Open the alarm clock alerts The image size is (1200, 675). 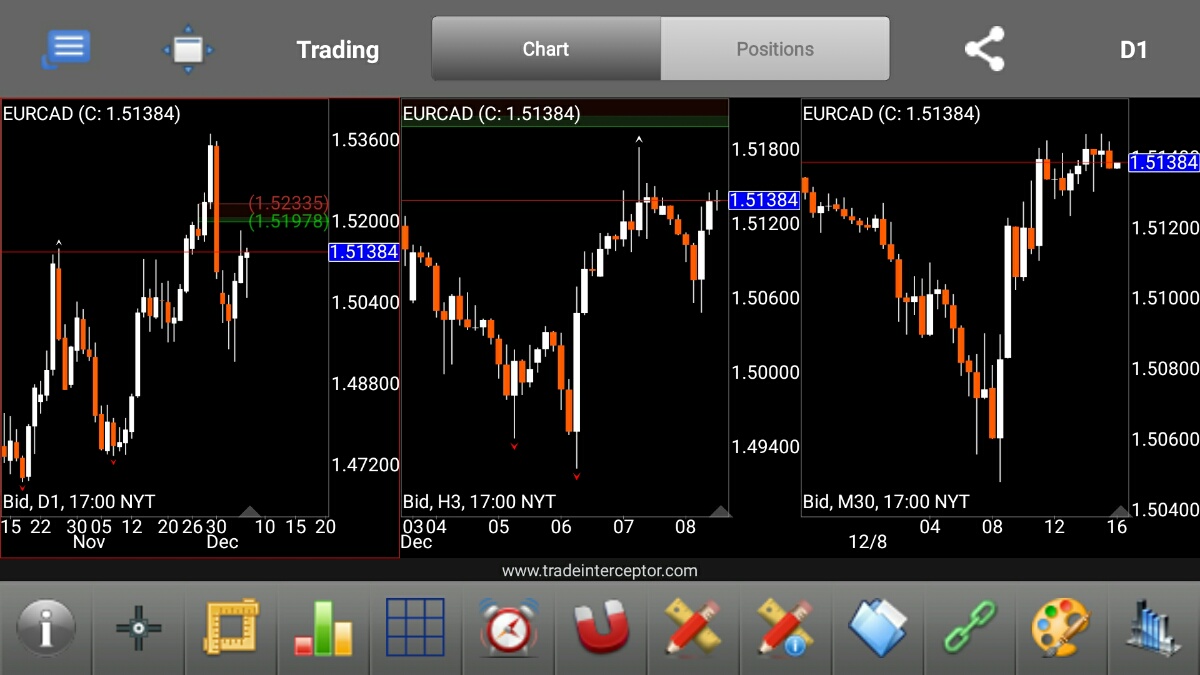pyautogui.click(x=508, y=629)
